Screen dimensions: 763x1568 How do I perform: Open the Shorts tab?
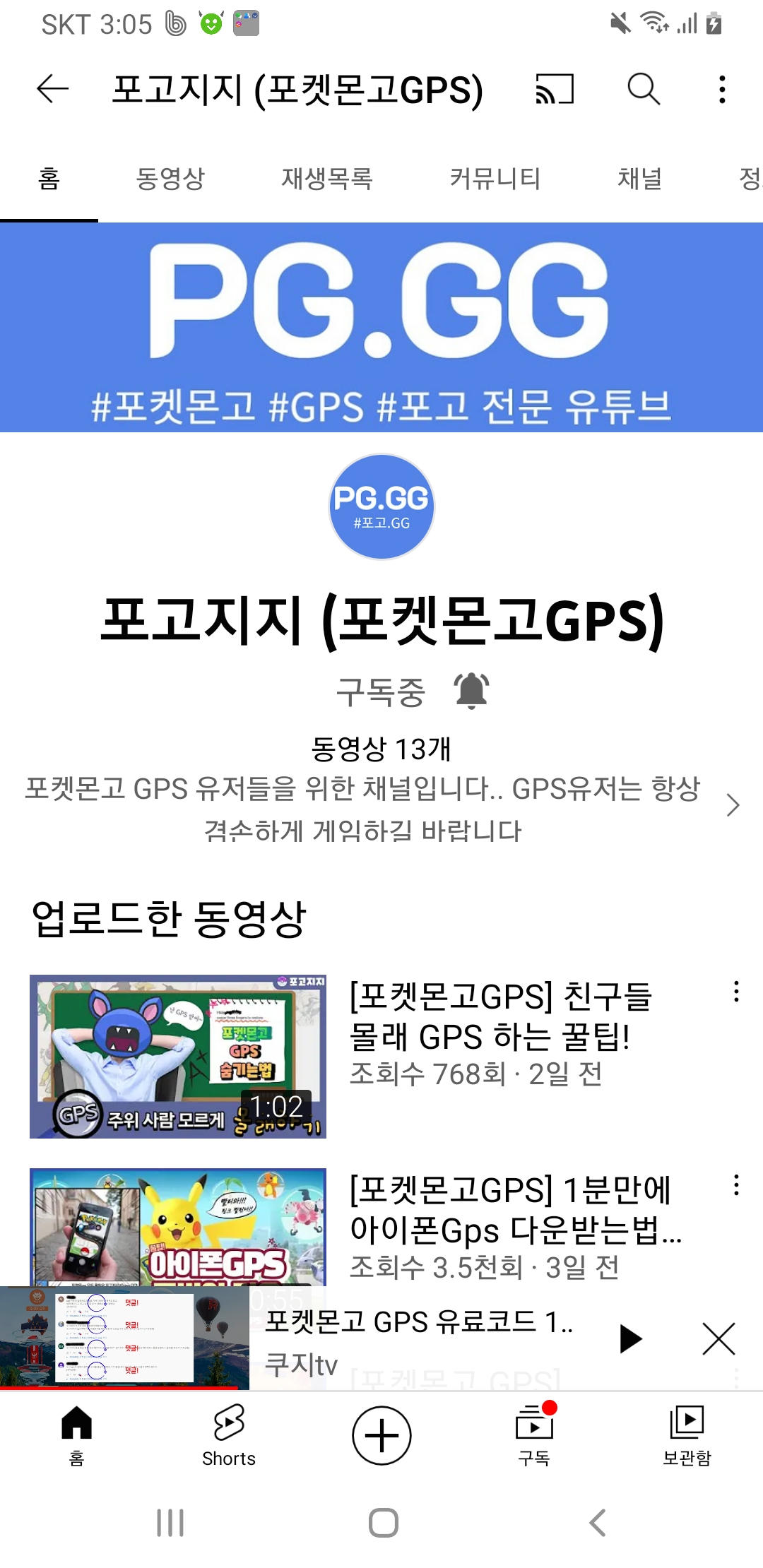(x=229, y=1435)
